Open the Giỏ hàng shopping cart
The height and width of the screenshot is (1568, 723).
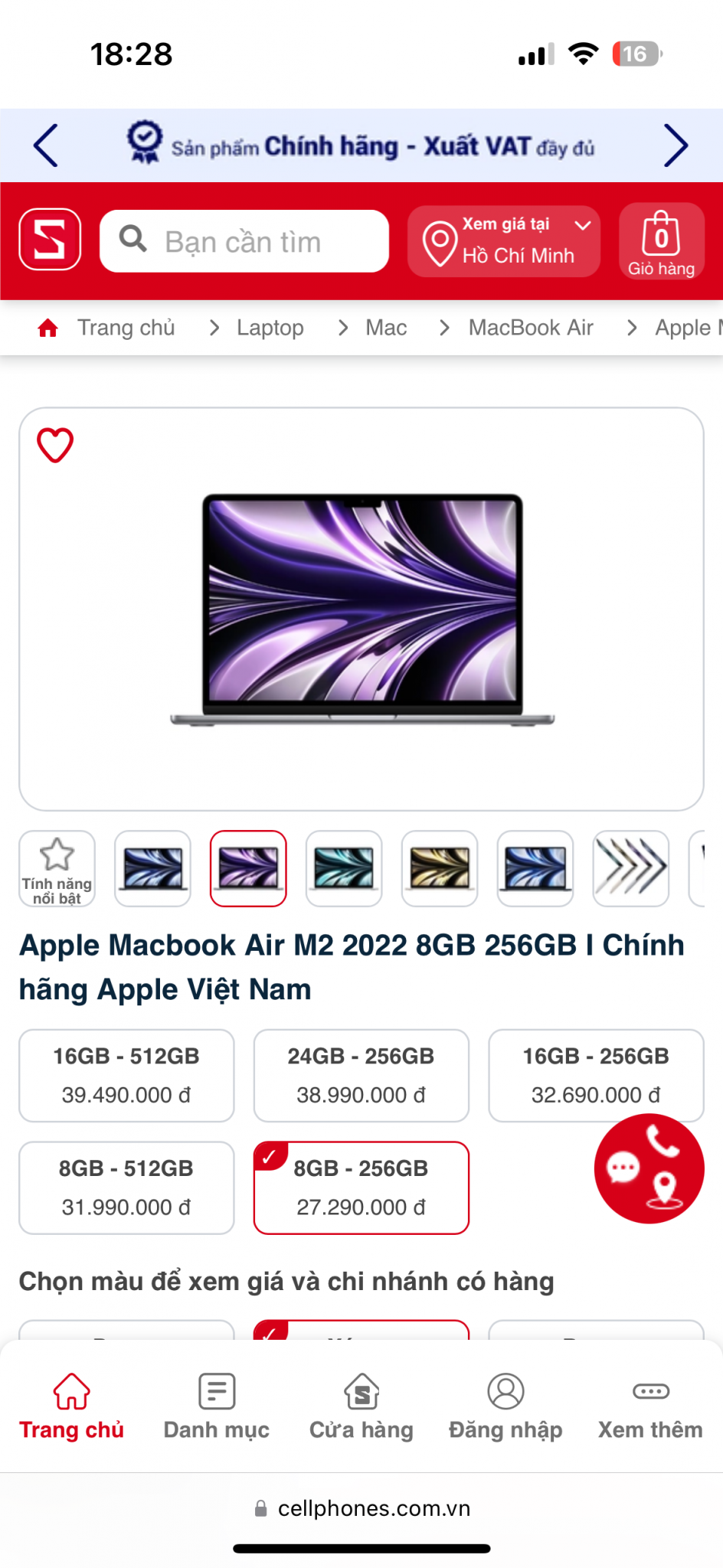point(661,242)
